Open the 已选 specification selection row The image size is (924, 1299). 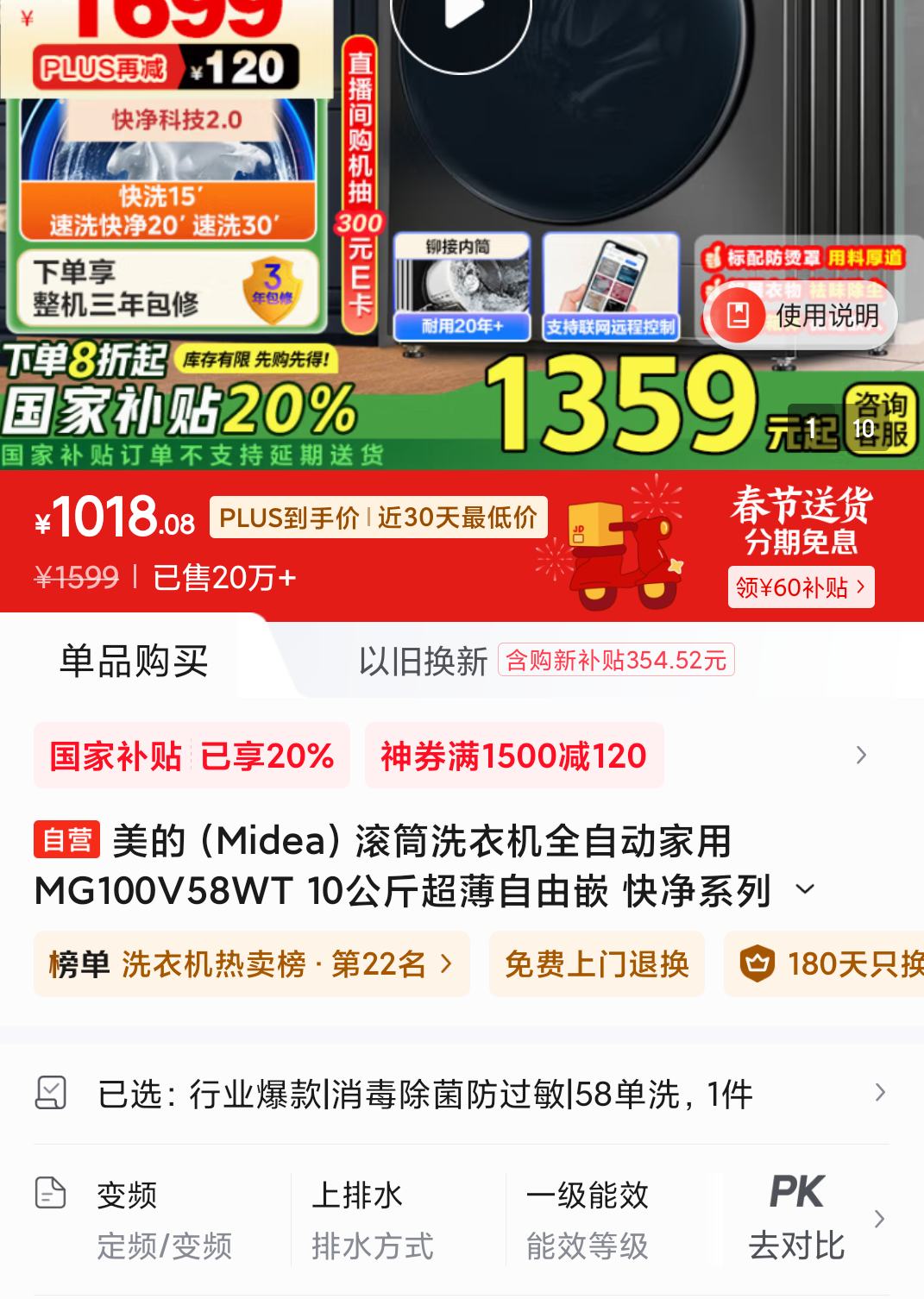[x=462, y=1094]
